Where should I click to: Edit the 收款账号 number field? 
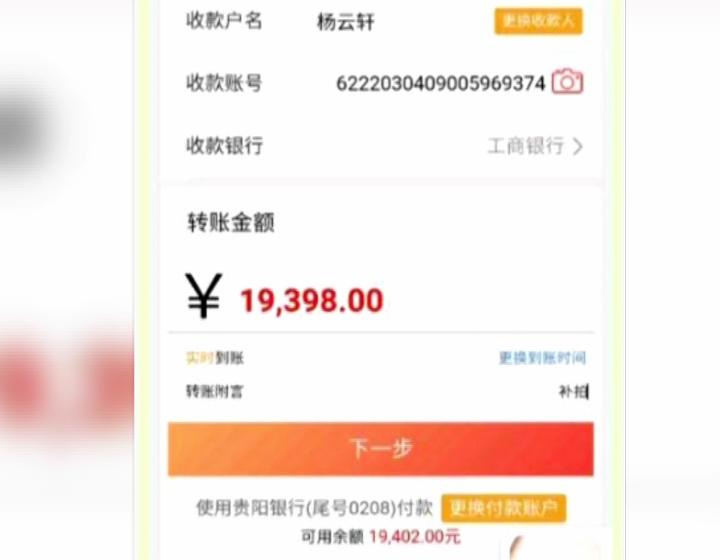coord(440,83)
